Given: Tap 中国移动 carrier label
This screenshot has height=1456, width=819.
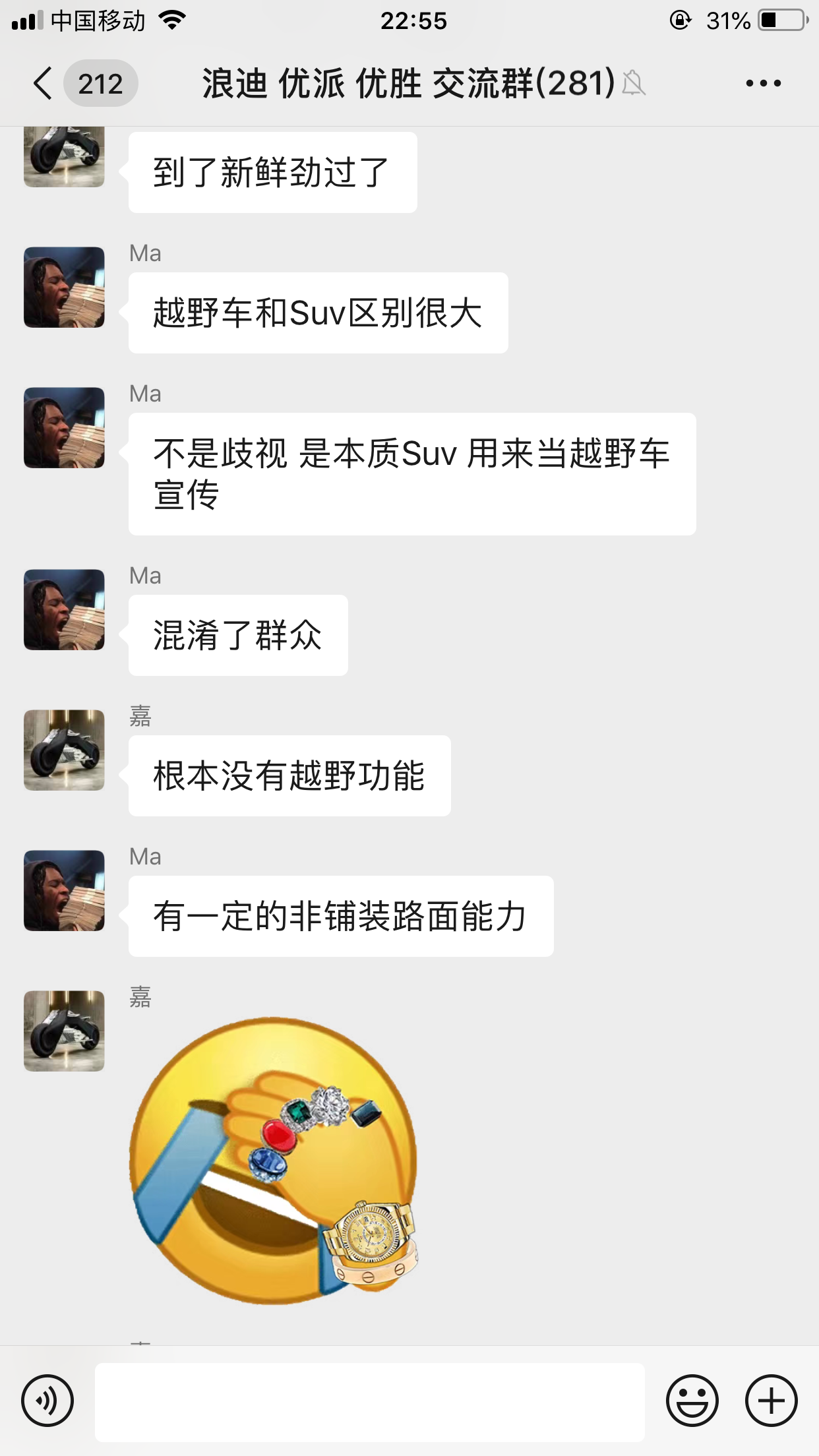Looking at the screenshot, I should pos(99,20).
